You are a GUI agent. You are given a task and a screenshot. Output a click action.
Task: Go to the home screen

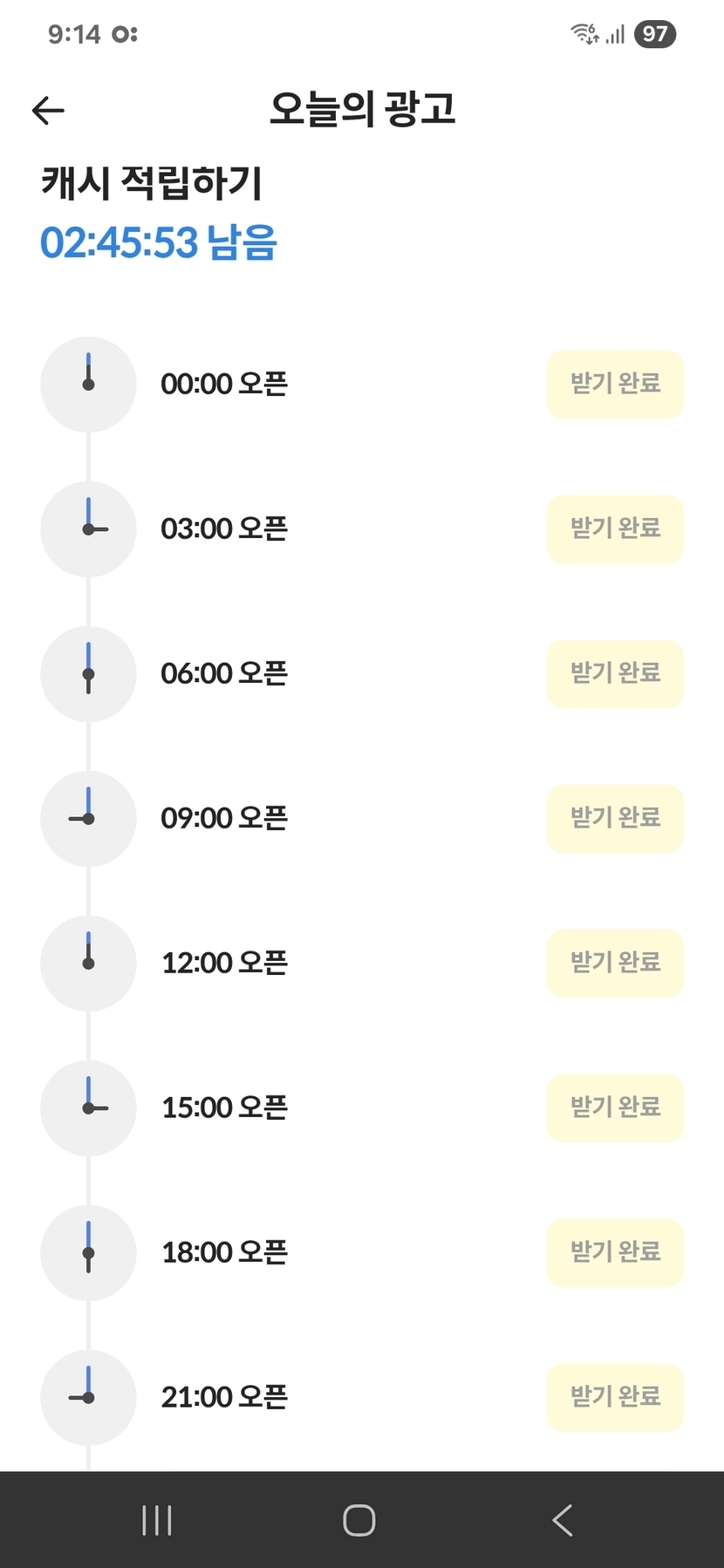point(359,1520)
